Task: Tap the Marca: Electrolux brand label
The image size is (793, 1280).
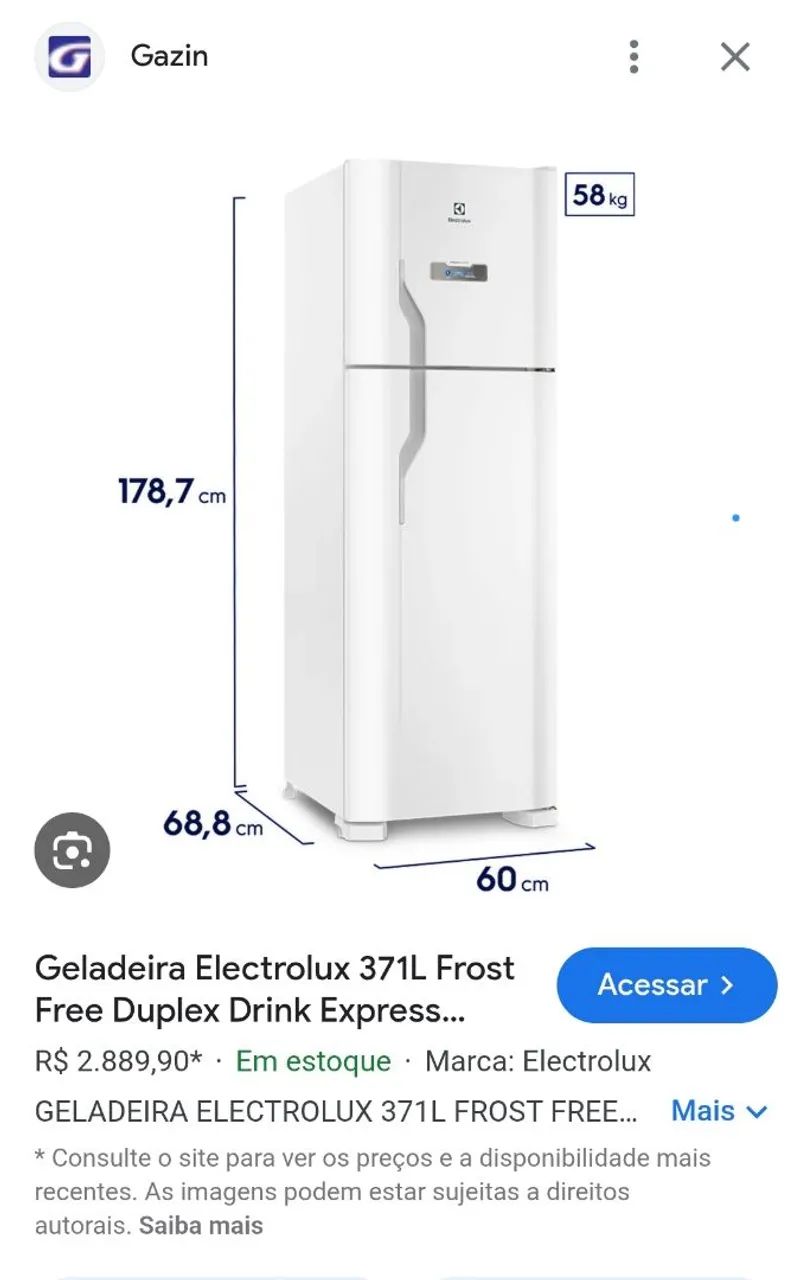Action: 539,1061
